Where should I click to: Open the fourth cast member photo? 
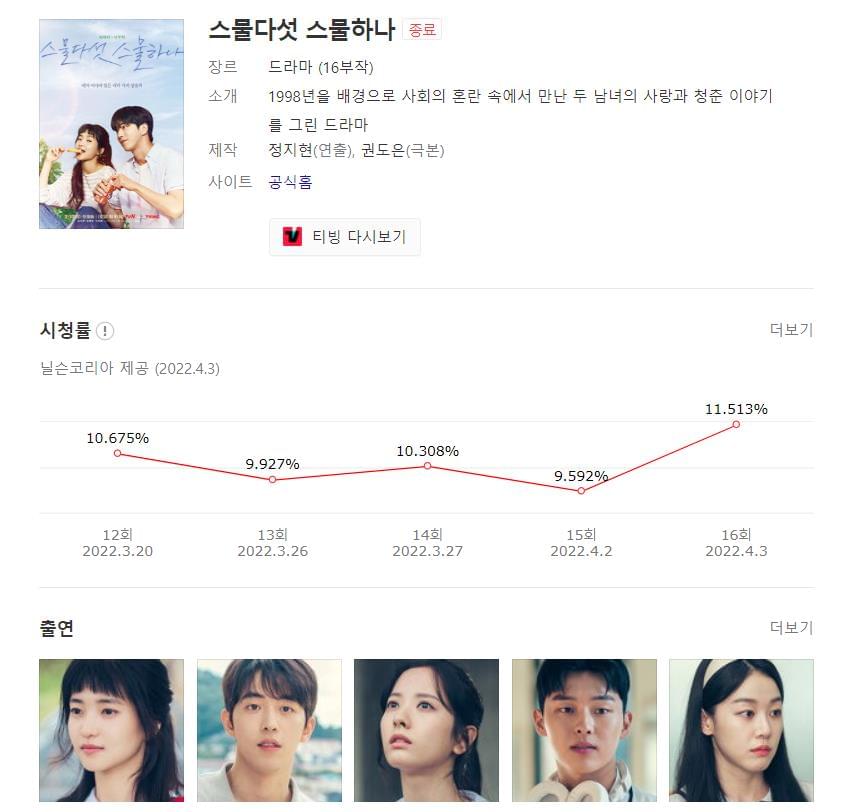(584, 730)
